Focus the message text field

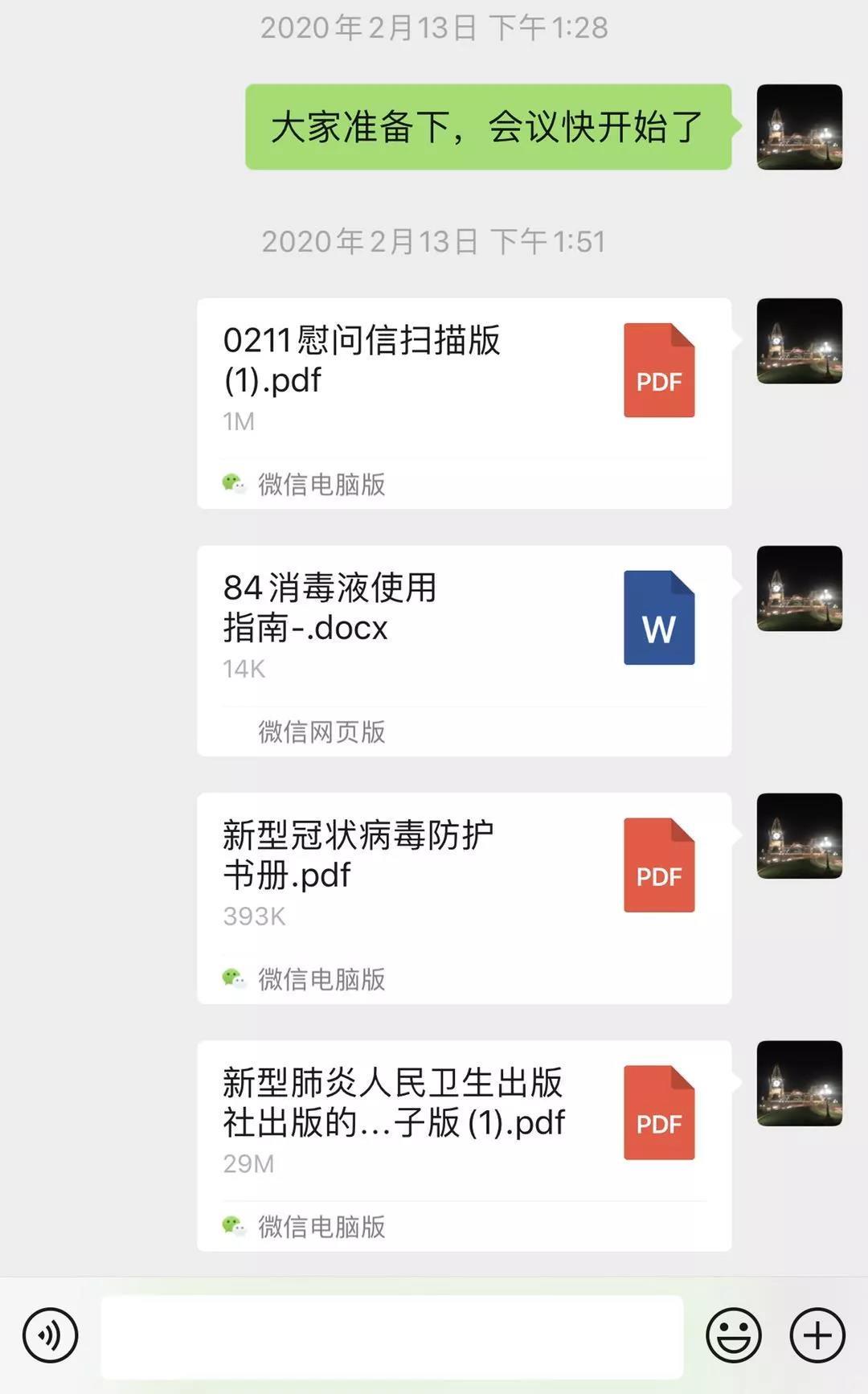pos(391,1336)
